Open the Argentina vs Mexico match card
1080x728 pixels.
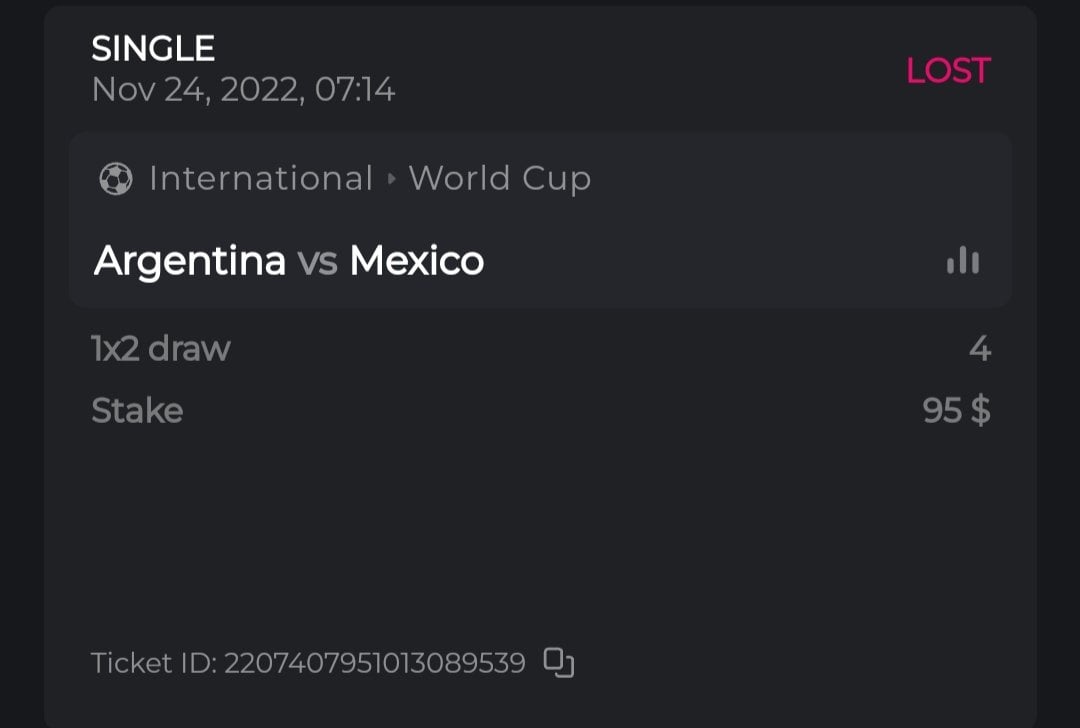[289, 261]
